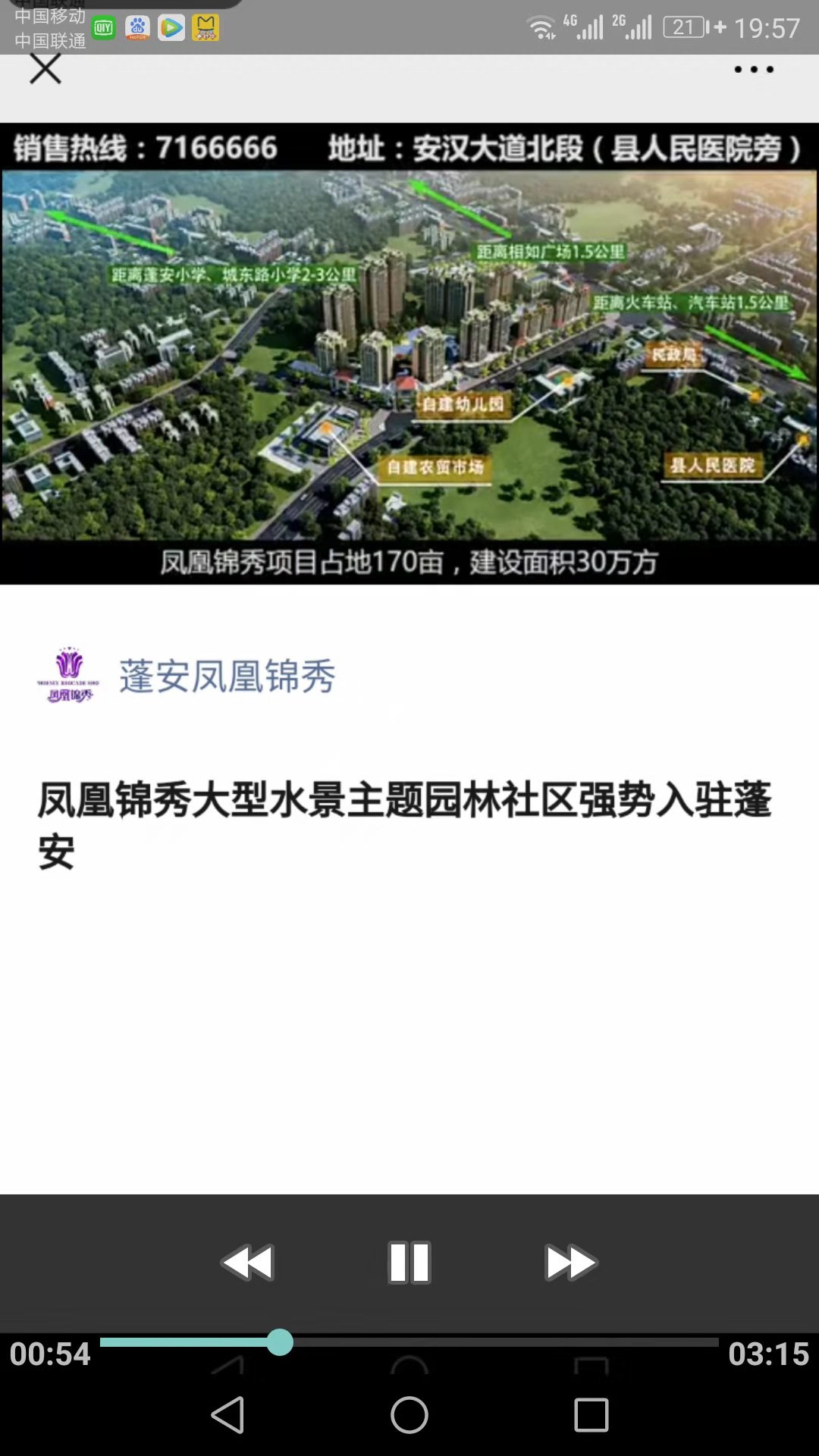Open the three-dot overflow menu

point(753,70)
